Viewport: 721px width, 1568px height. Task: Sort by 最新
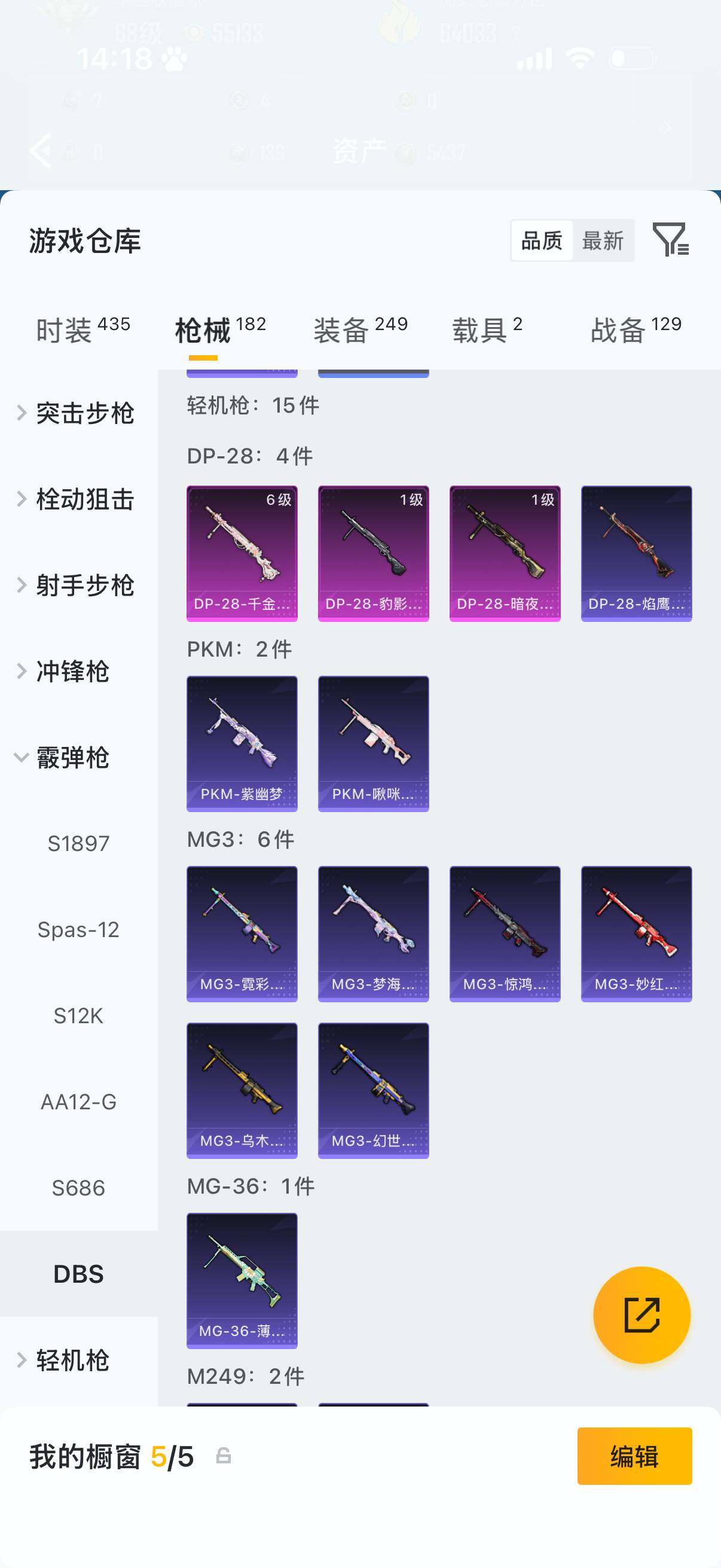(603, 241)
